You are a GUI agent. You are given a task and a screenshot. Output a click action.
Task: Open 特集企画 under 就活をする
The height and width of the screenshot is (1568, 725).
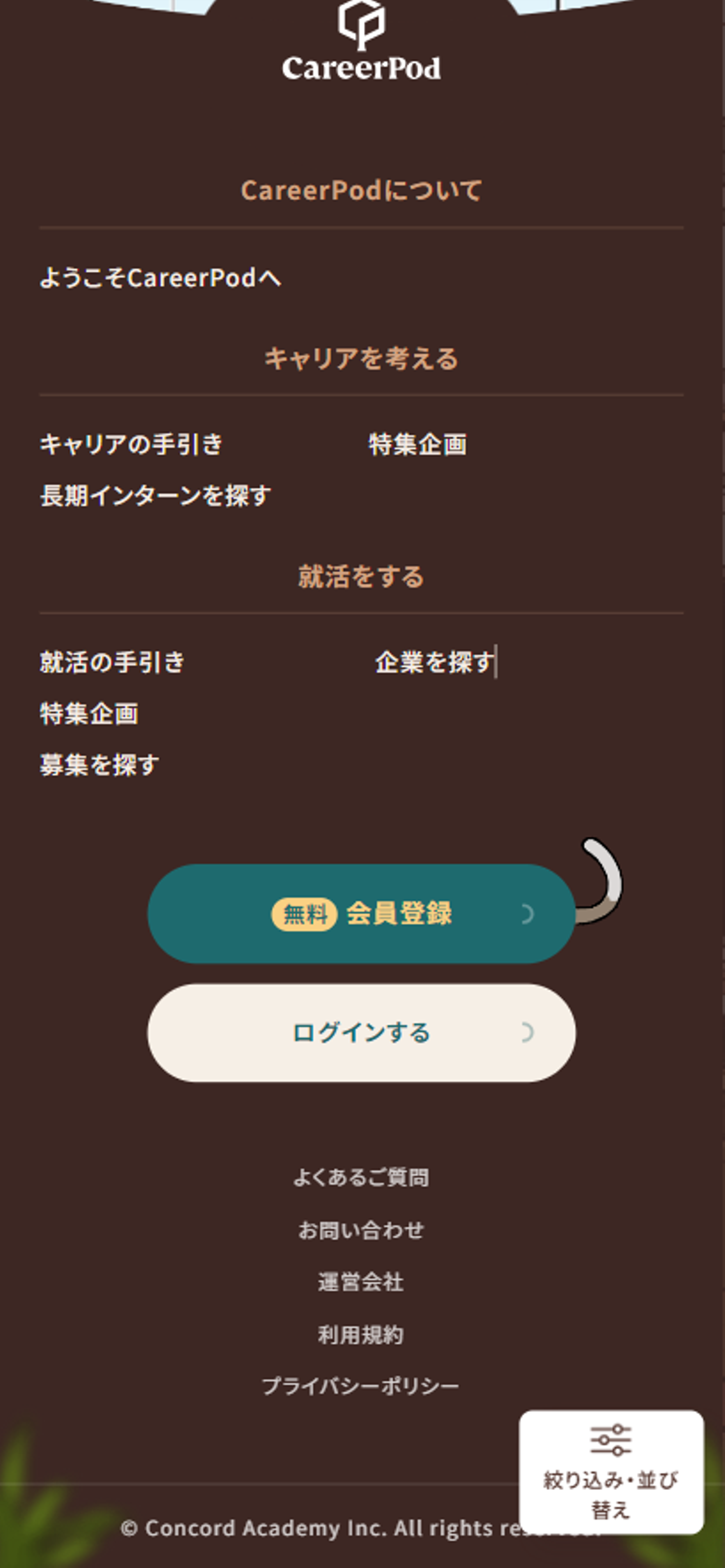(89, 714)
